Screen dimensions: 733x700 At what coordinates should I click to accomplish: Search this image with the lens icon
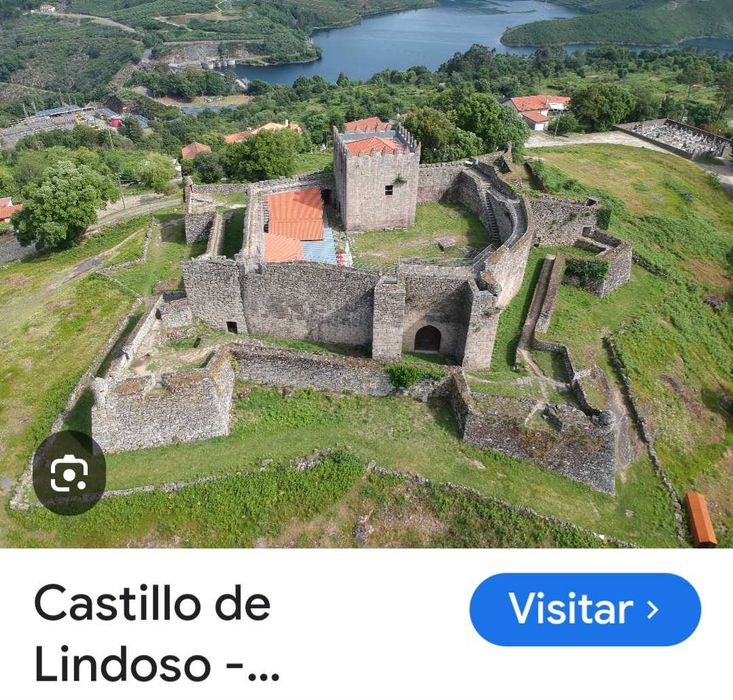69,473
